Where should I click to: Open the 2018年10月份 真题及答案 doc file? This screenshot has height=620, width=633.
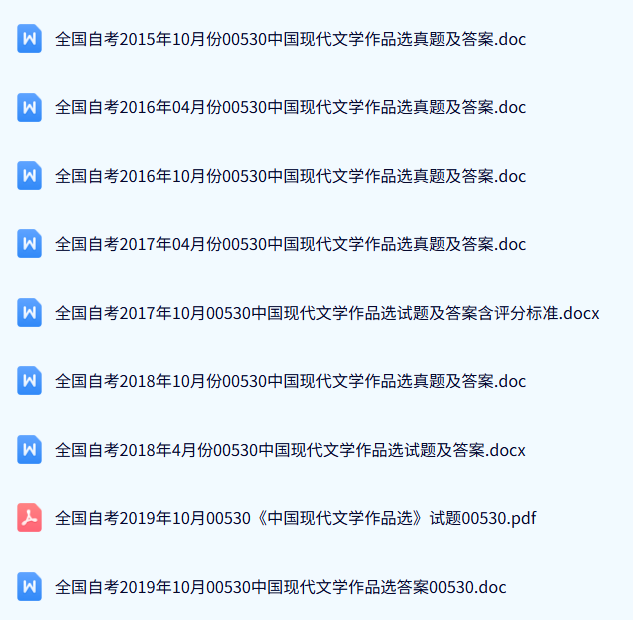pyautogui.click(x=290, y=381)
